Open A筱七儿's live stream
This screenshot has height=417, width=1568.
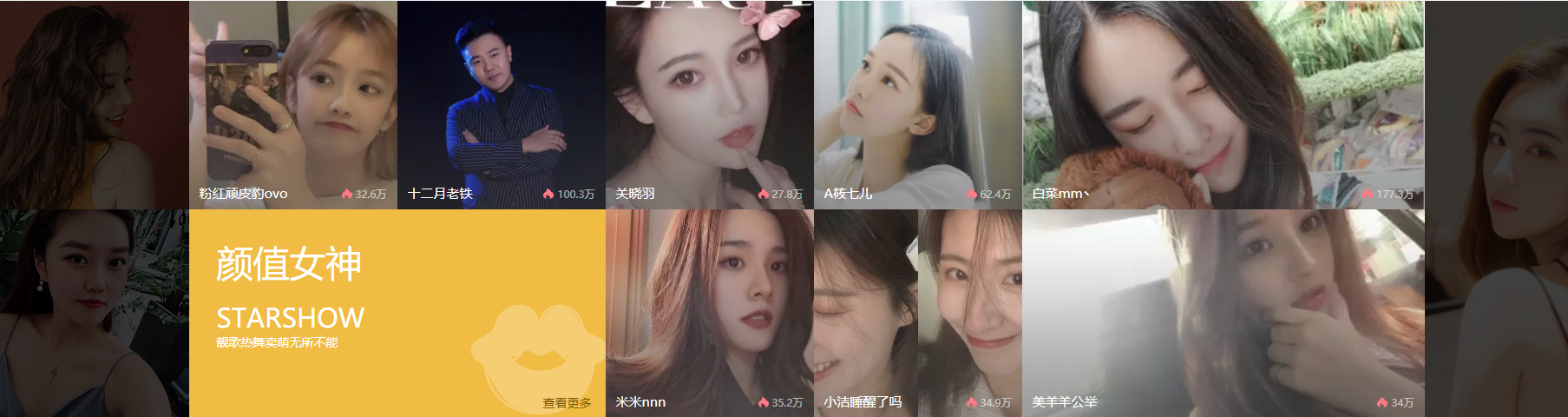(918, 104)
